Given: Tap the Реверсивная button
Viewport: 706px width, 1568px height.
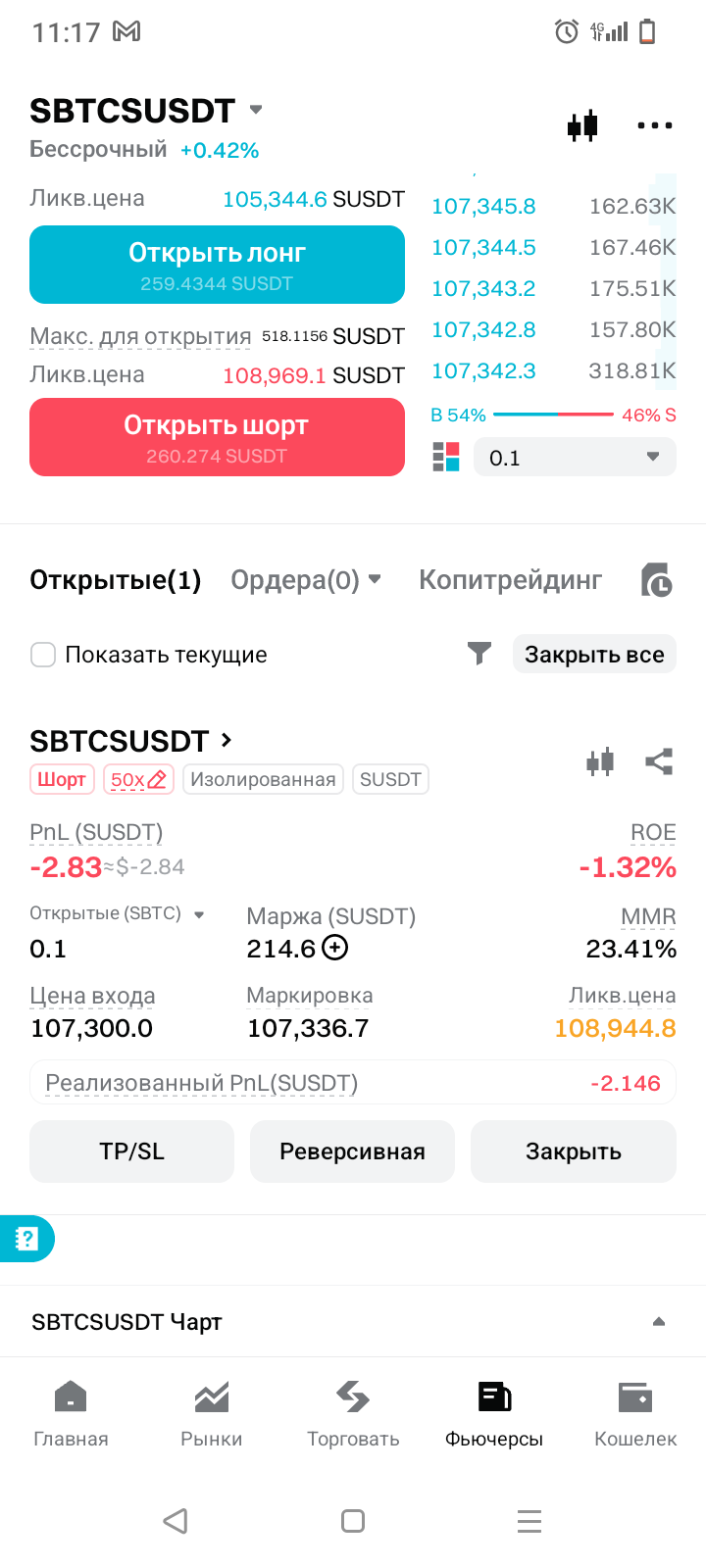Looking at the screenshot, I should click(352, 1151).
